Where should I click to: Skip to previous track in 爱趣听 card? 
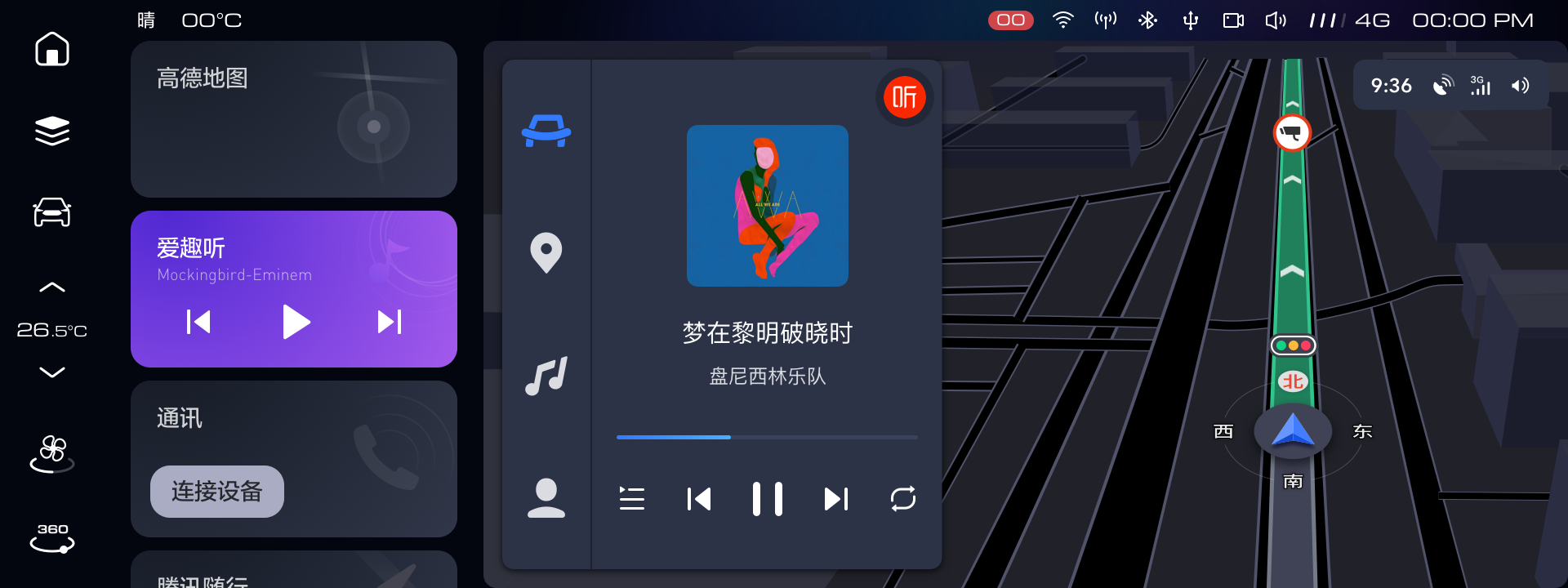(198, 322)
